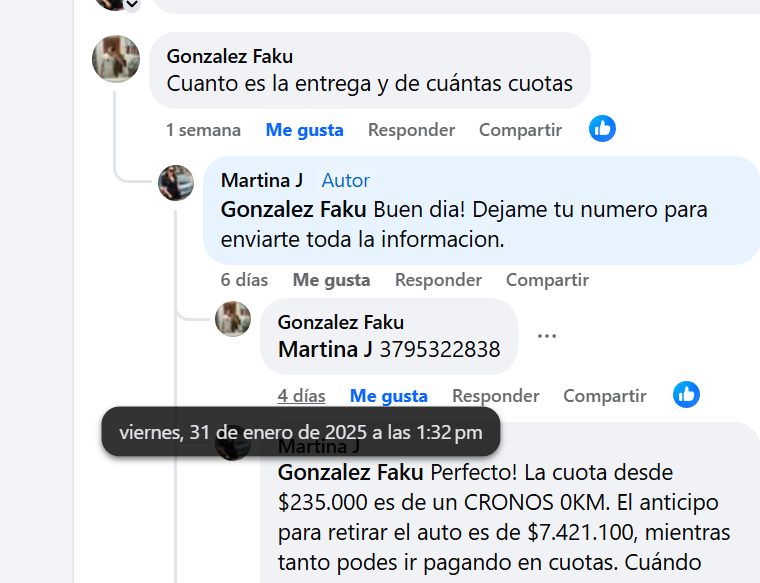Like Martina J's "Buen dia" reply

pyautogui.click(x=331, y=280)
